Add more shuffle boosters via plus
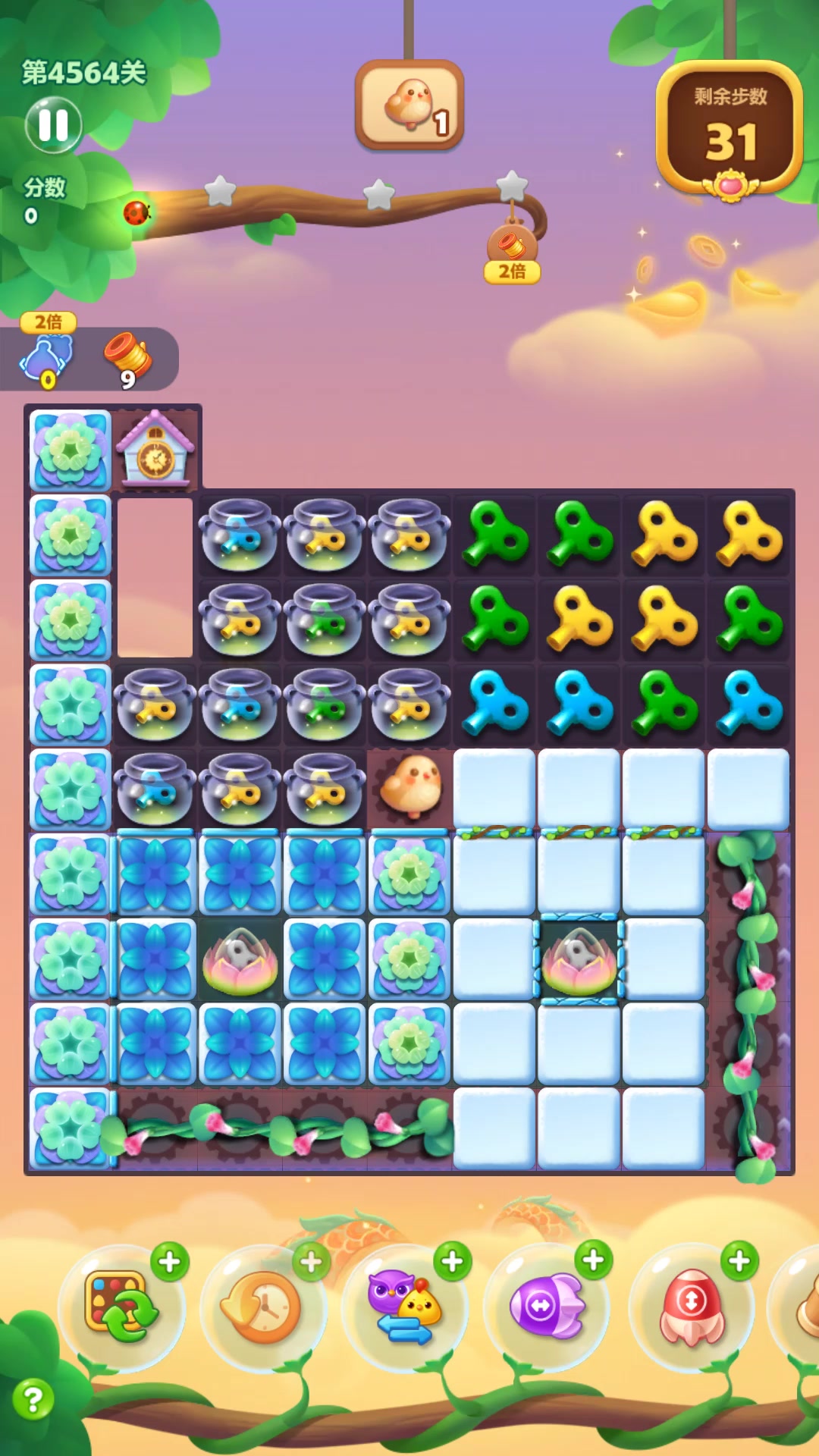The width and height of the screenshot is (819, 1456). pos(170,1262)
